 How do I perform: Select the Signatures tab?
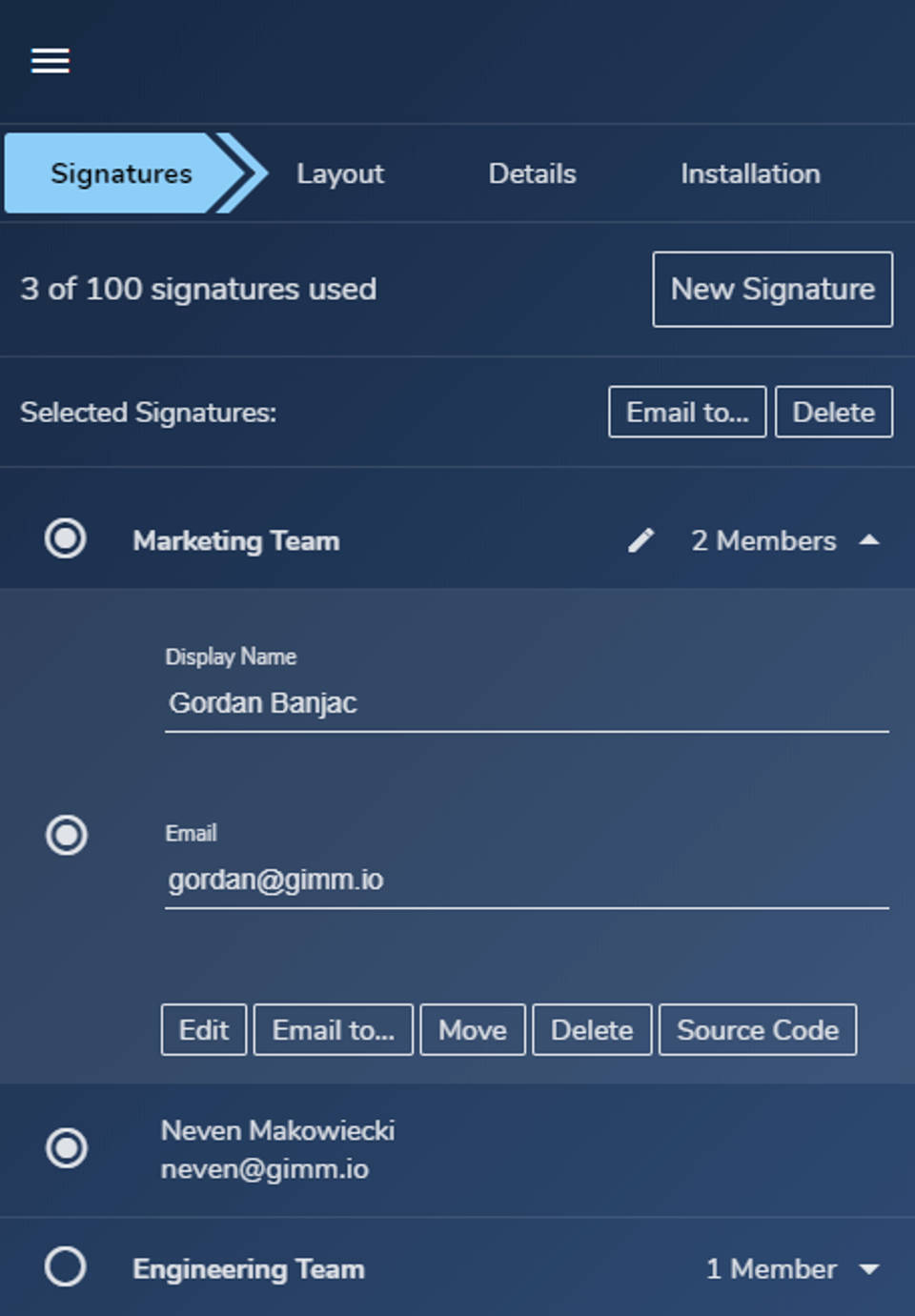pos(121,173)
